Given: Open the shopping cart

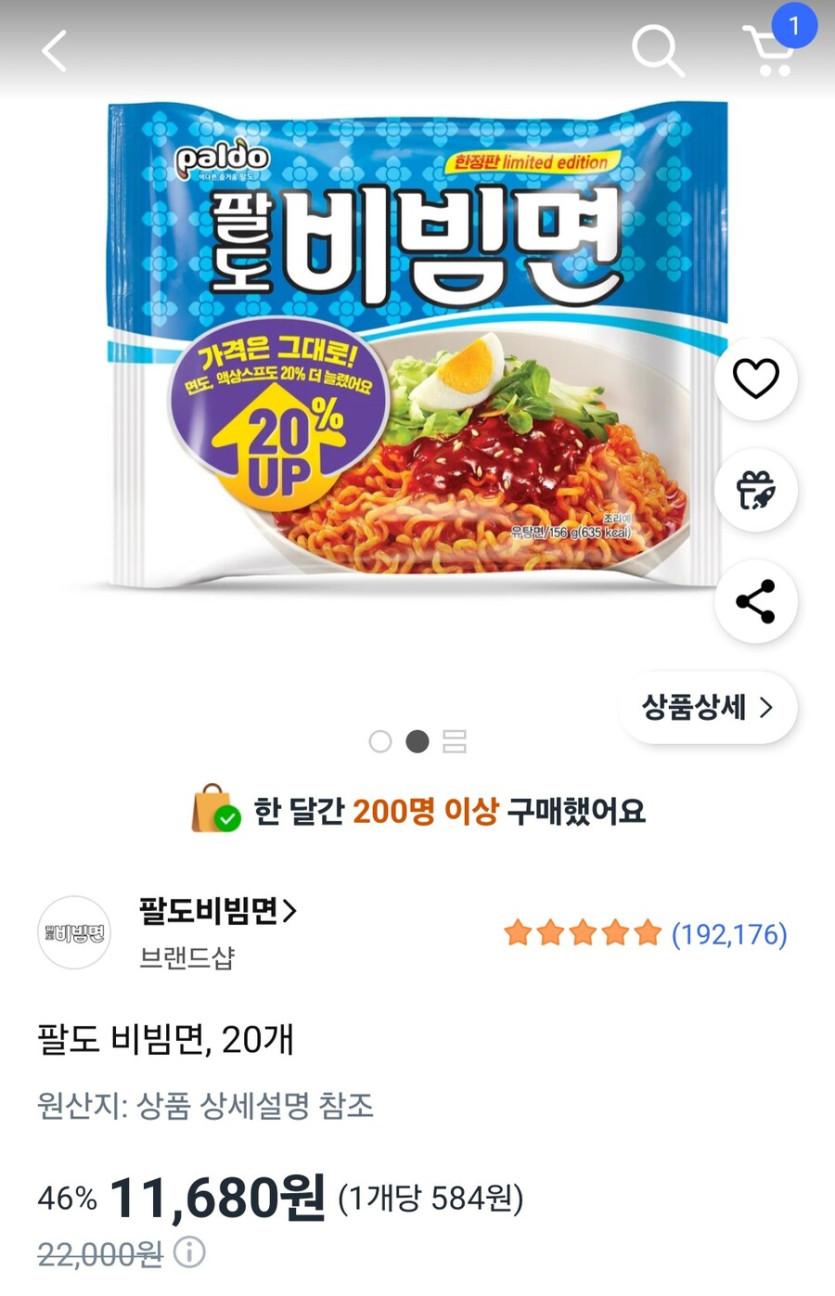Looking at the screenshot, I should coord(770,50).
